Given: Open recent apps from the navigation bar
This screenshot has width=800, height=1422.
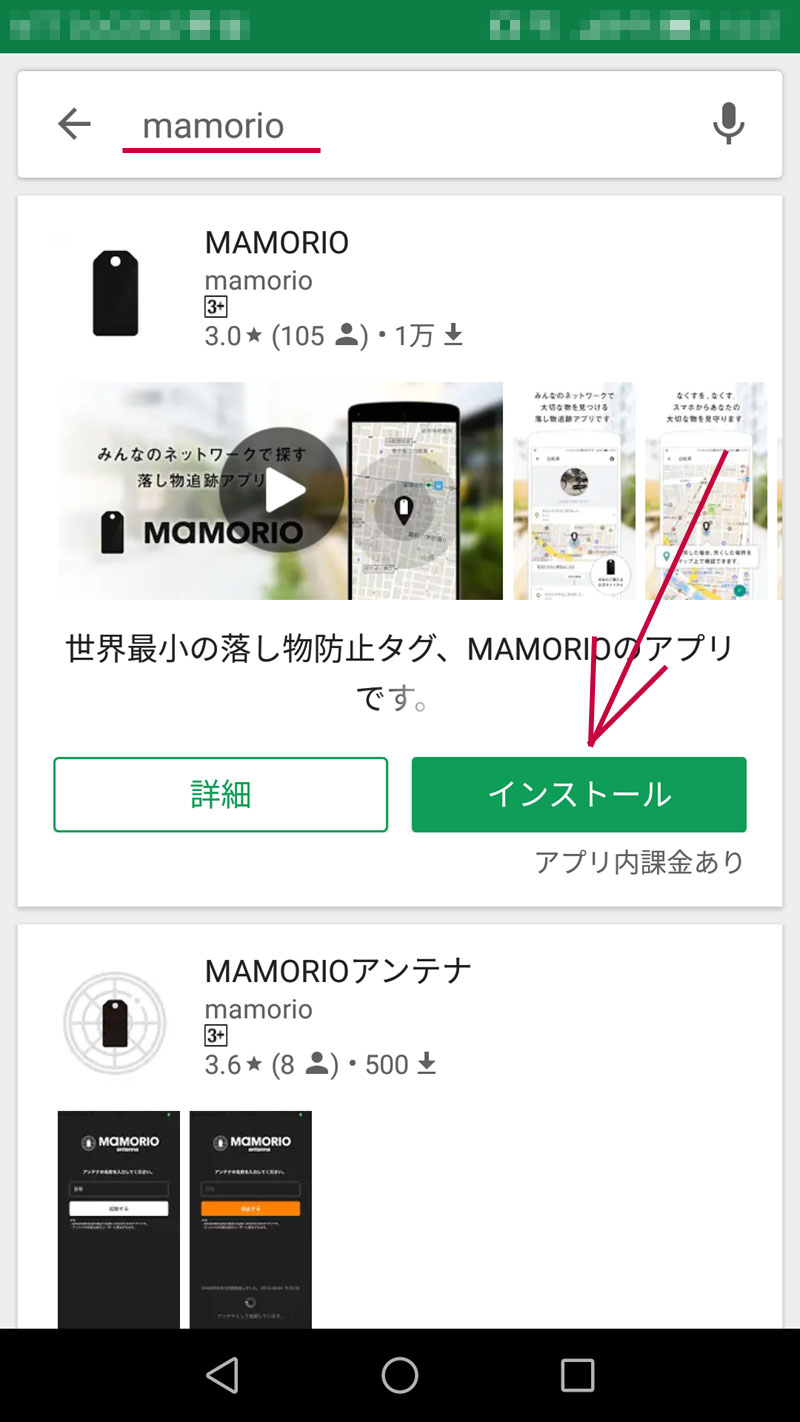Looking at the screenshot, I should [577, 1375].
